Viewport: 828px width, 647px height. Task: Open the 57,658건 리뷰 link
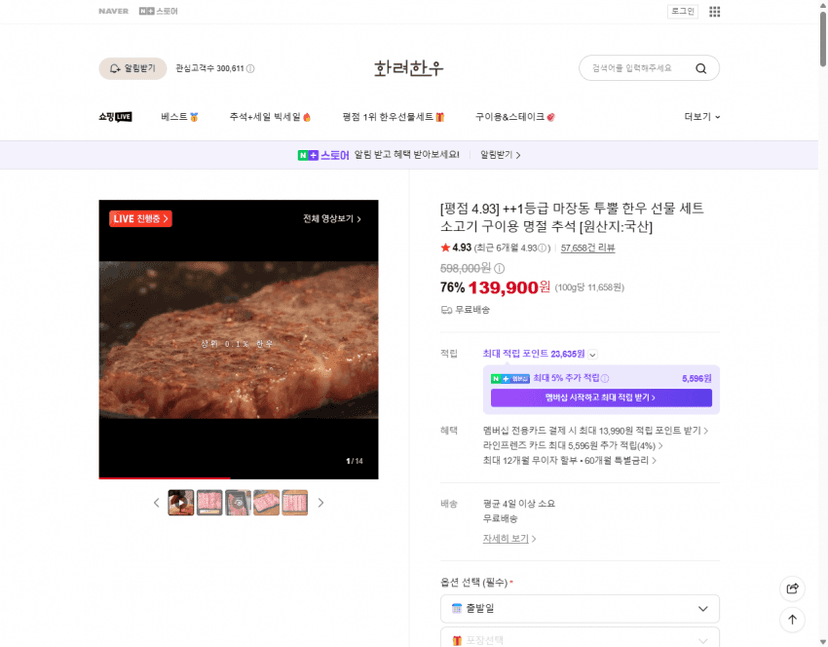[x=588, y=248]
